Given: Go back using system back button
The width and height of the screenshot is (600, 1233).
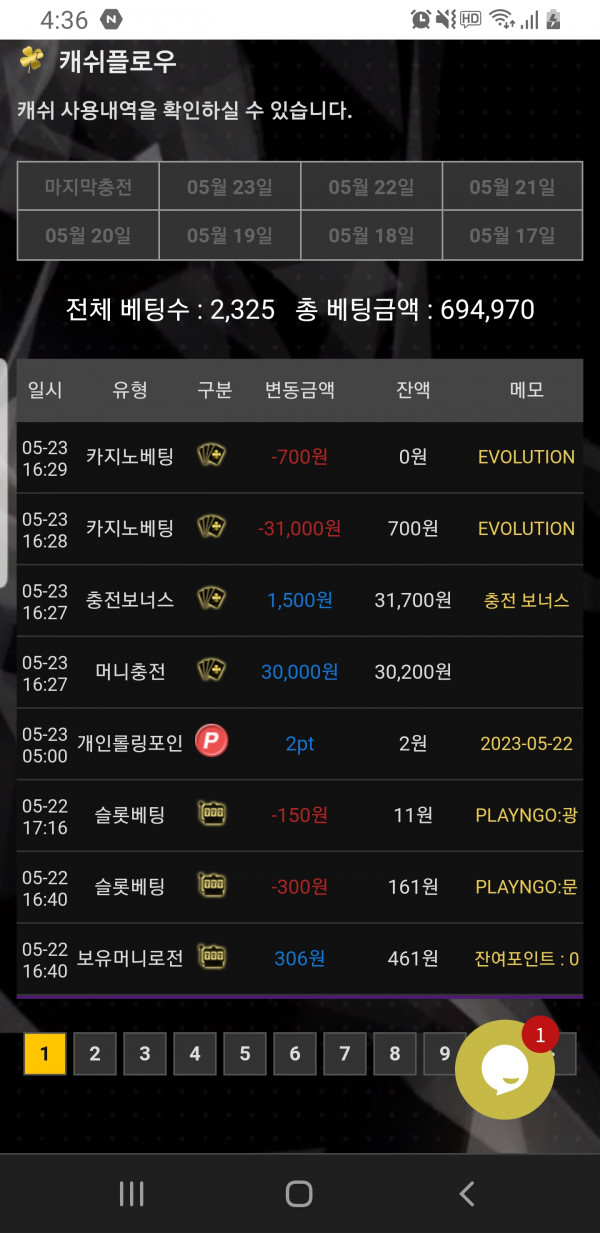Looking at the screenshot, I should coord(466,1193).
